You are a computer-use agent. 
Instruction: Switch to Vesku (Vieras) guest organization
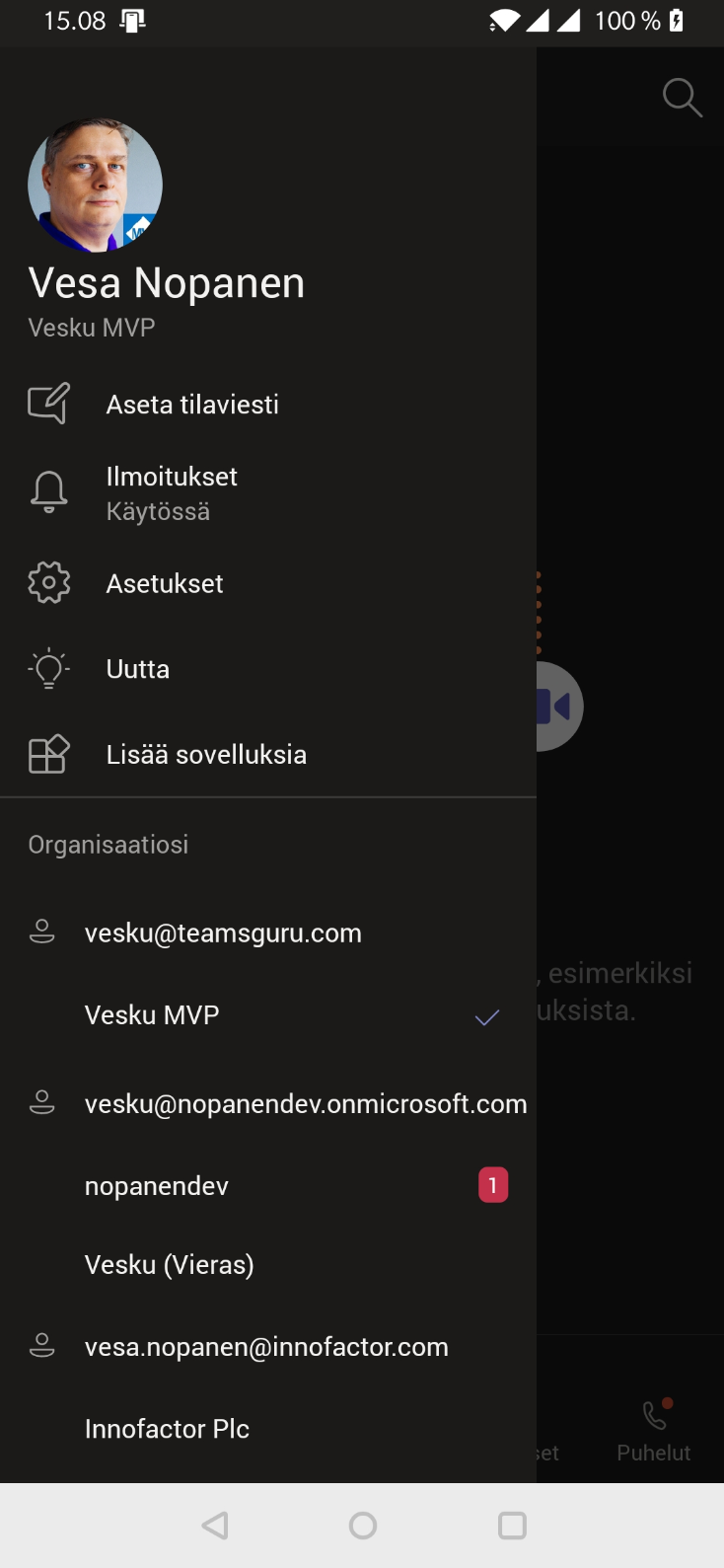pos(170,1265)
